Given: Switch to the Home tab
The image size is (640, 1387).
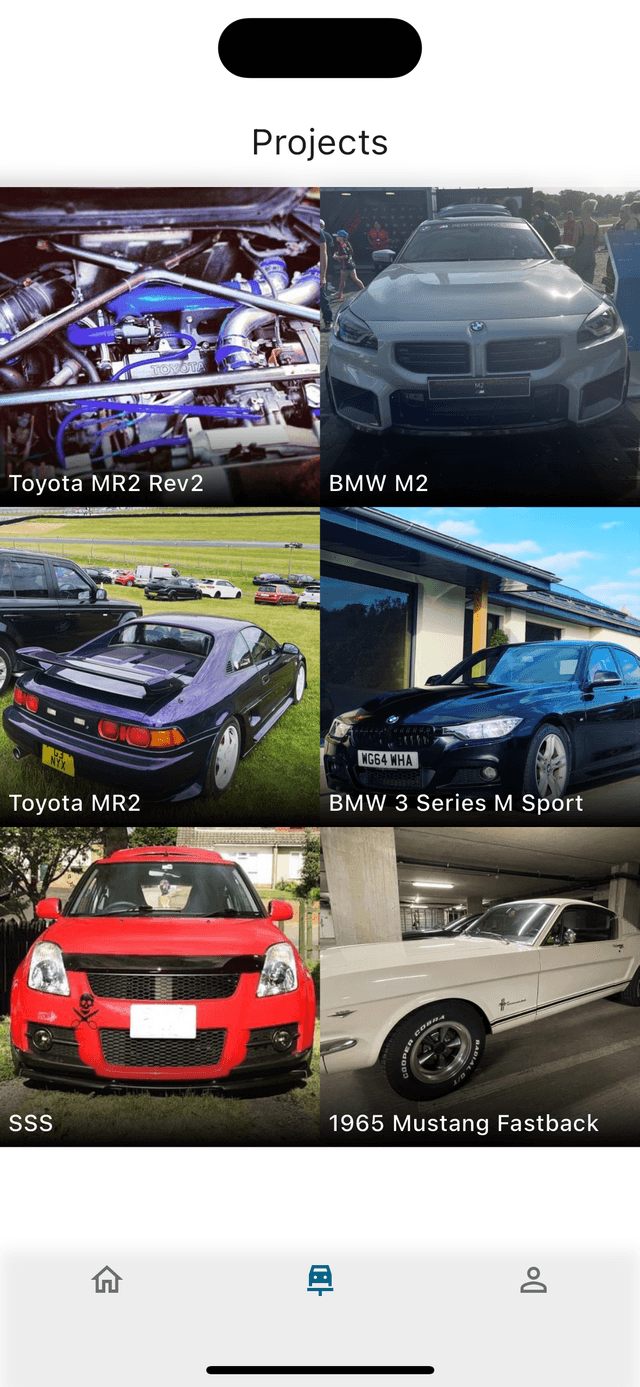Looking at the screenshot, I should [x=107, y=1279].
